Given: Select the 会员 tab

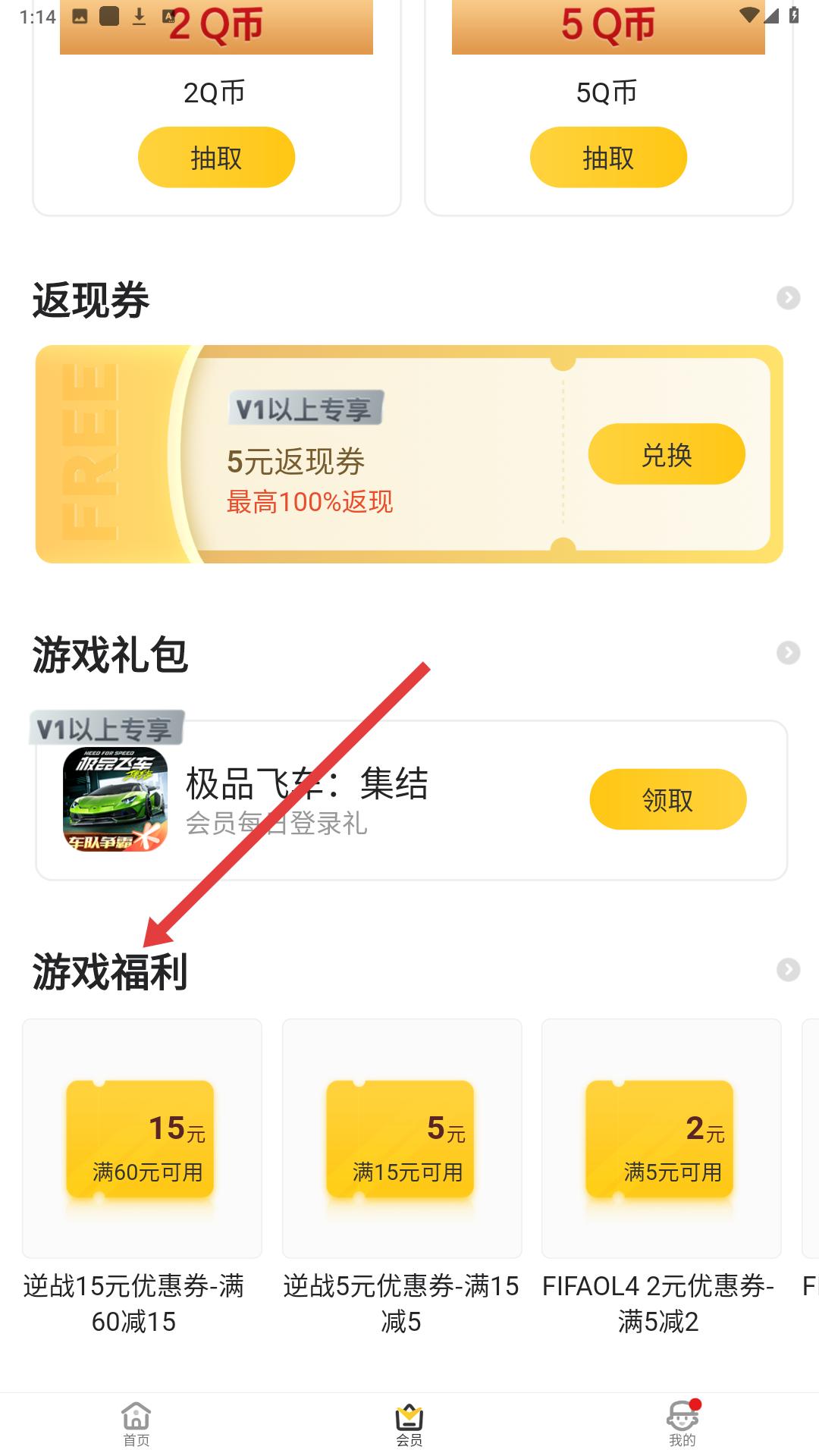Looking at the screenshot, I should pyautogui.click(x=409, y=1424).
